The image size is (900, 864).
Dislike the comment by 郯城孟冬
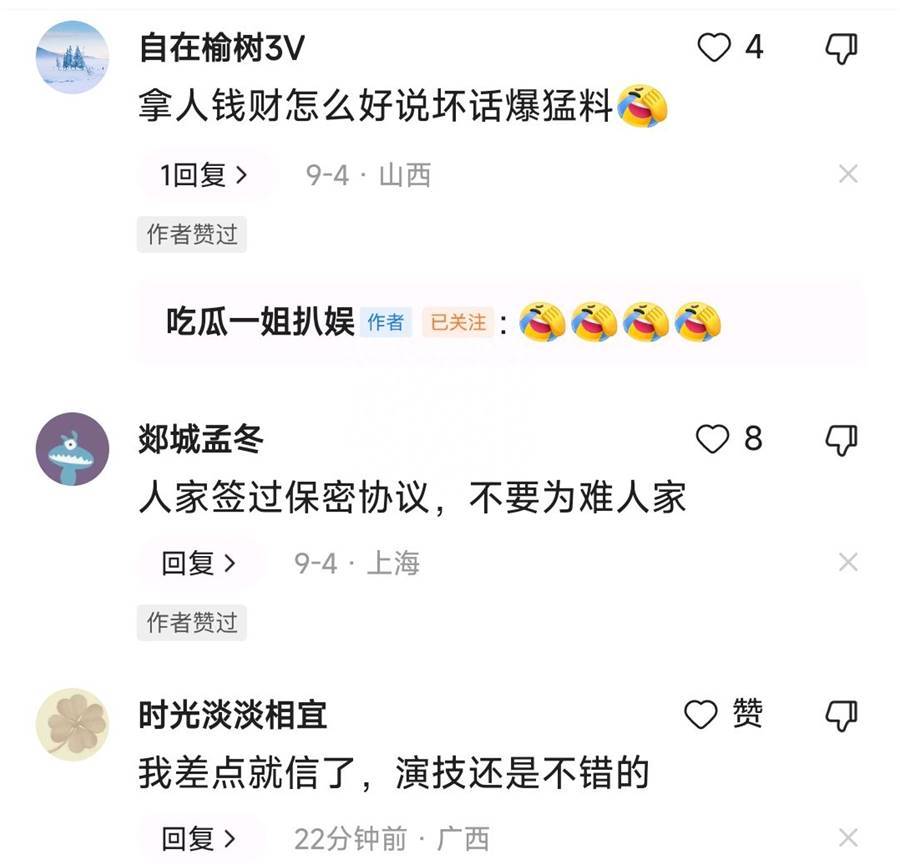841,438
